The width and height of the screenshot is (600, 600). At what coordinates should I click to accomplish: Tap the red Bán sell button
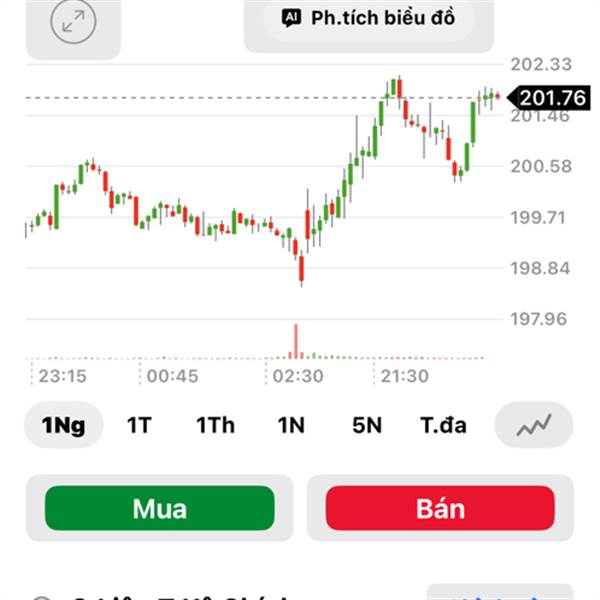click(440, 508)
